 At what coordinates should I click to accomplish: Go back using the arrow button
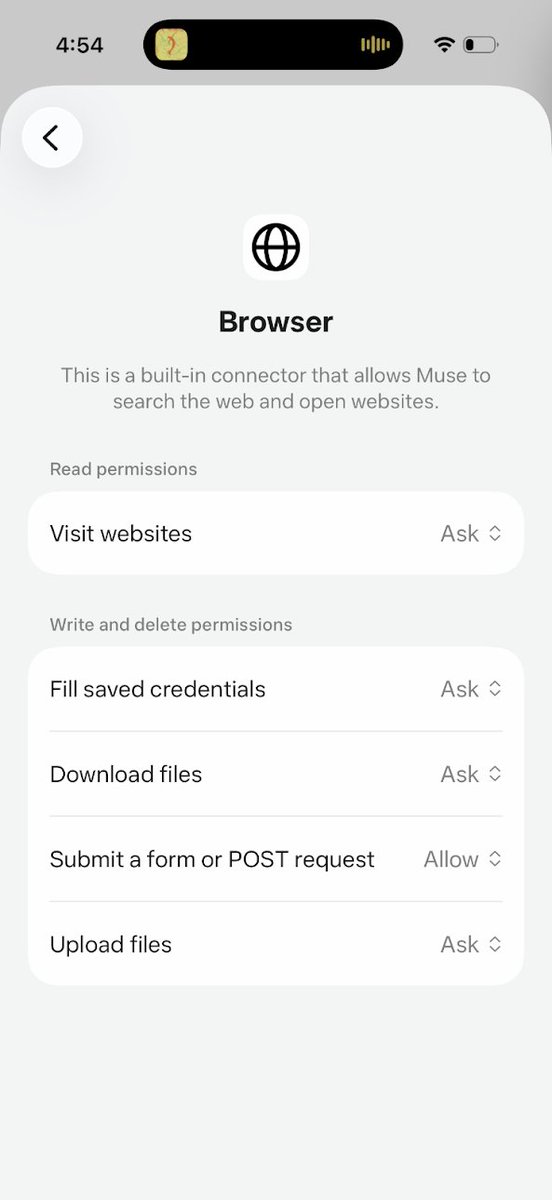(x=52, y=137)
